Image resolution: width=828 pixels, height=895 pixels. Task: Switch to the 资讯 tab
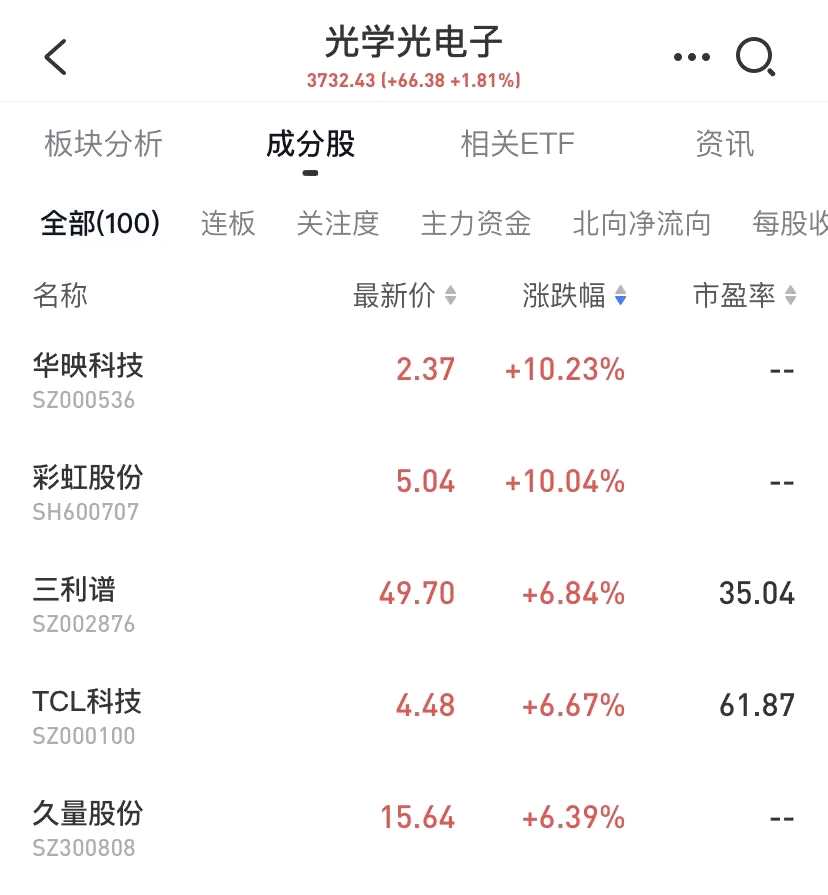tap(724, 144)
